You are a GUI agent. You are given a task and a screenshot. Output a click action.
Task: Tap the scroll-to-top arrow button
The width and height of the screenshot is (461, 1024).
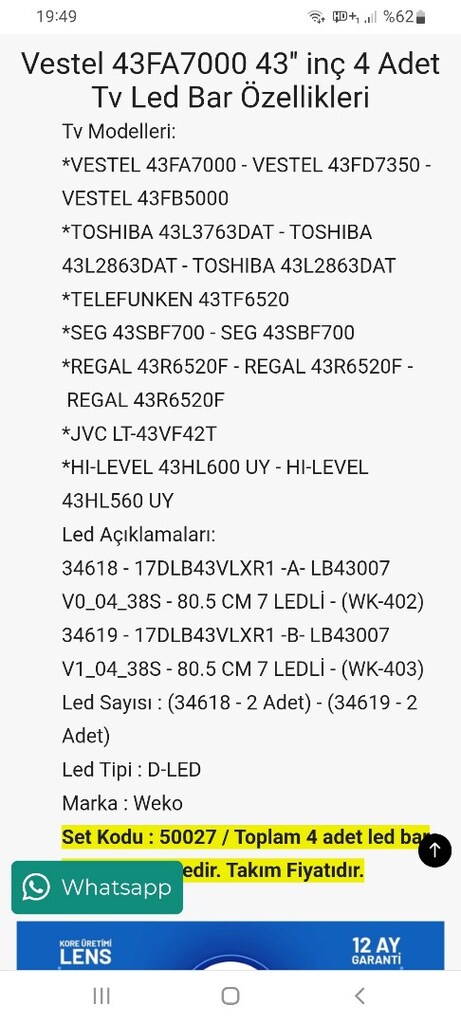(x=435, y=850)
